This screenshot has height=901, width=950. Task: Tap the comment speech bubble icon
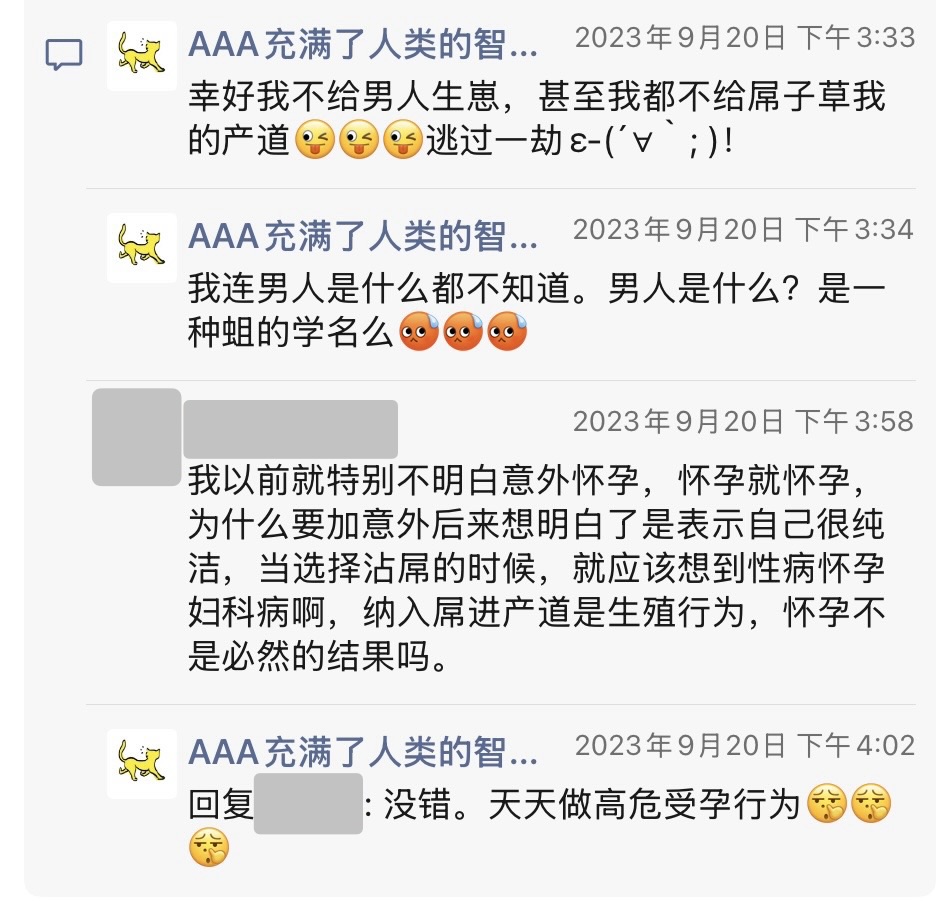[x=64, y=53]
